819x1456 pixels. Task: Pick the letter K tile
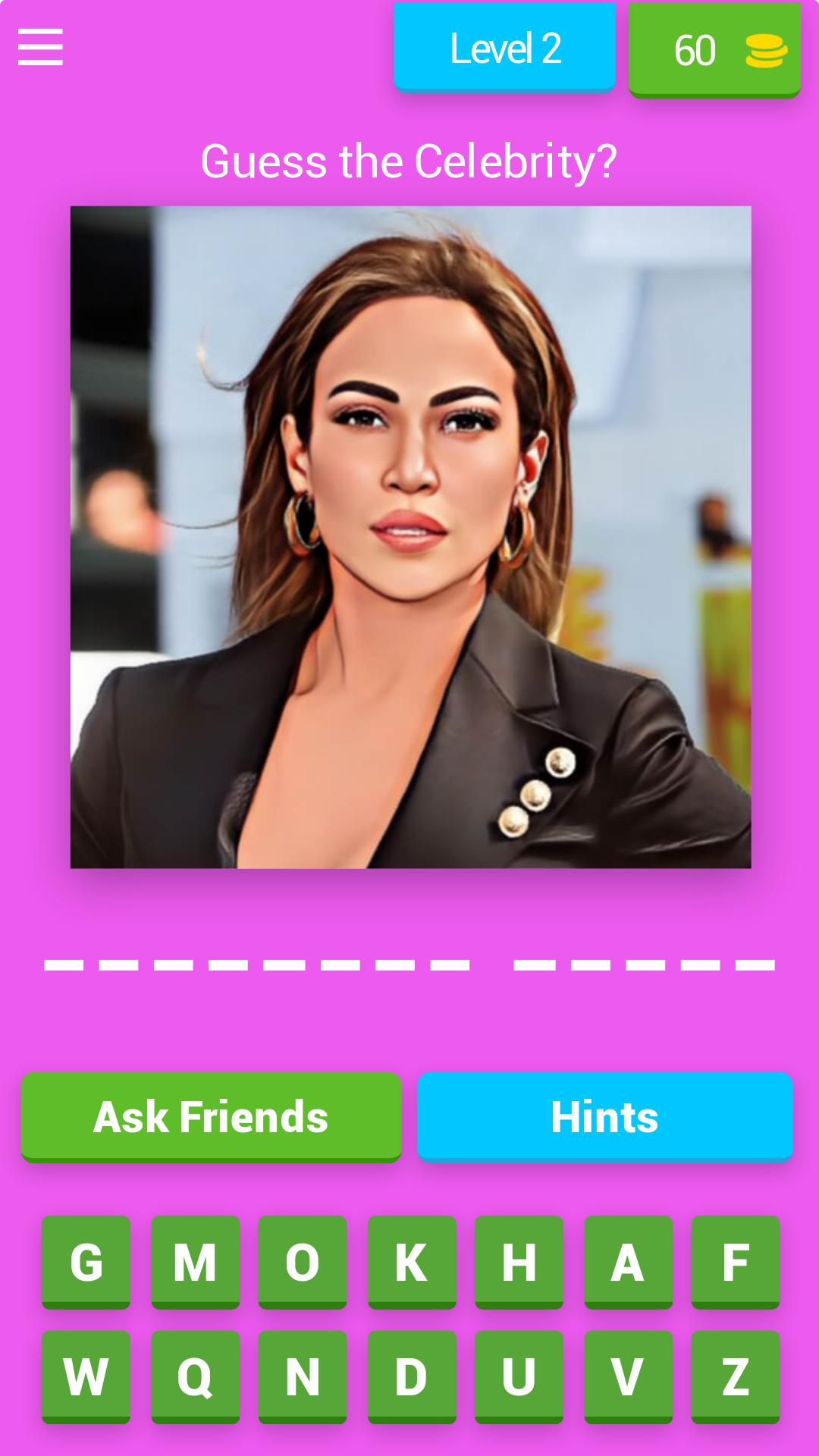click(412, 1263)
